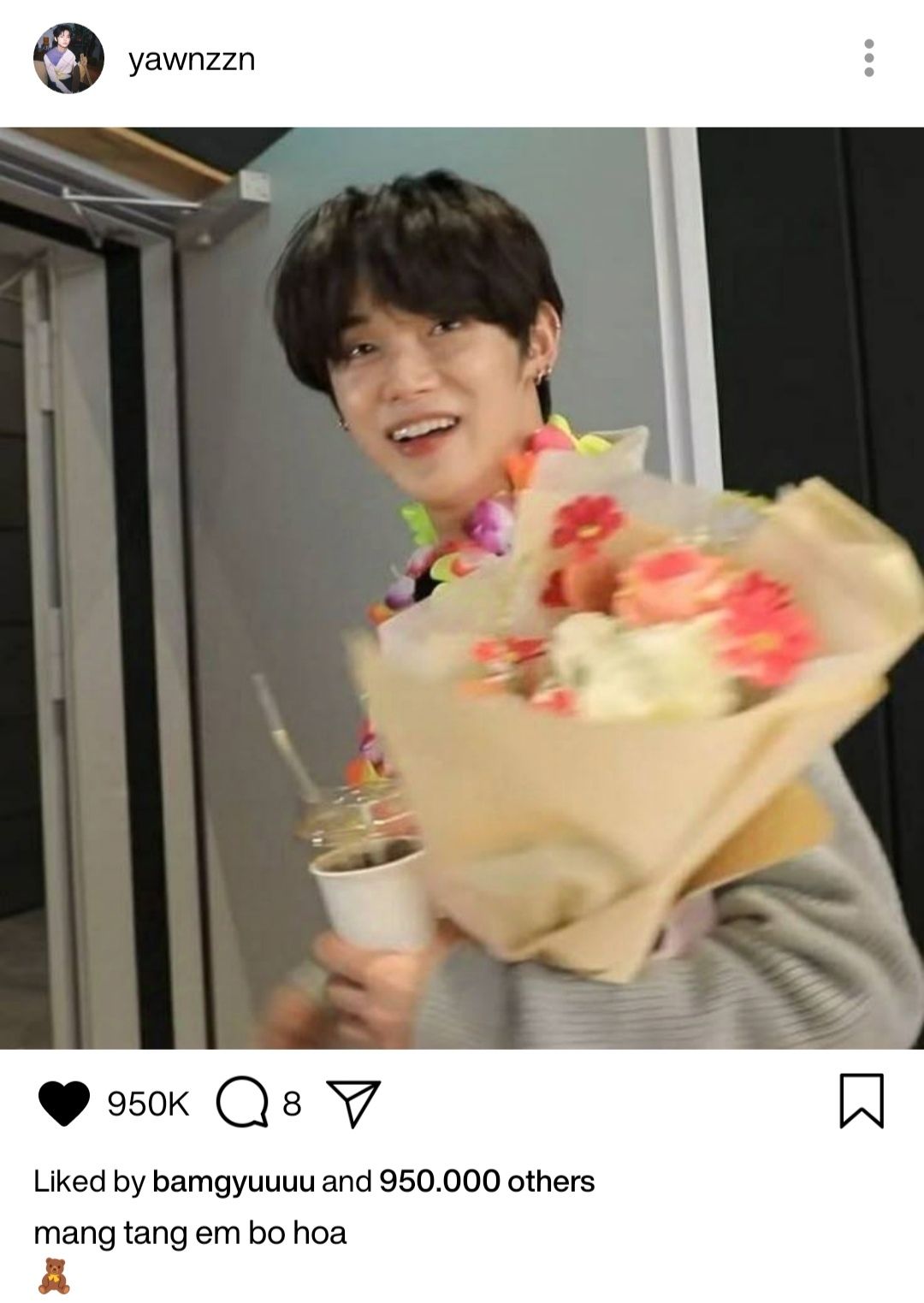
Task: Open the flower bouquet post photo
Action: (x=462, y=588)
